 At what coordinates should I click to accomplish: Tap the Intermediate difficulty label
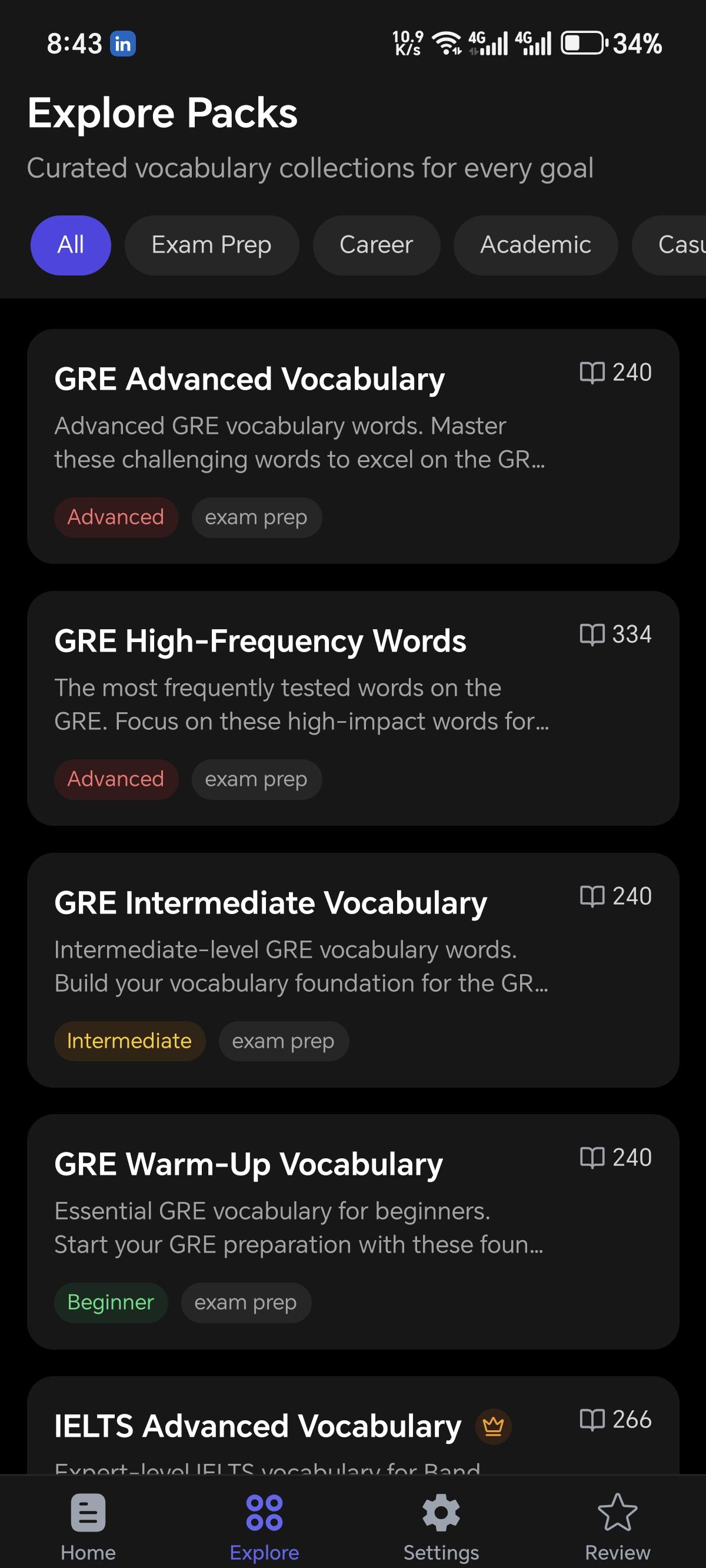[x=129, y=1041]
